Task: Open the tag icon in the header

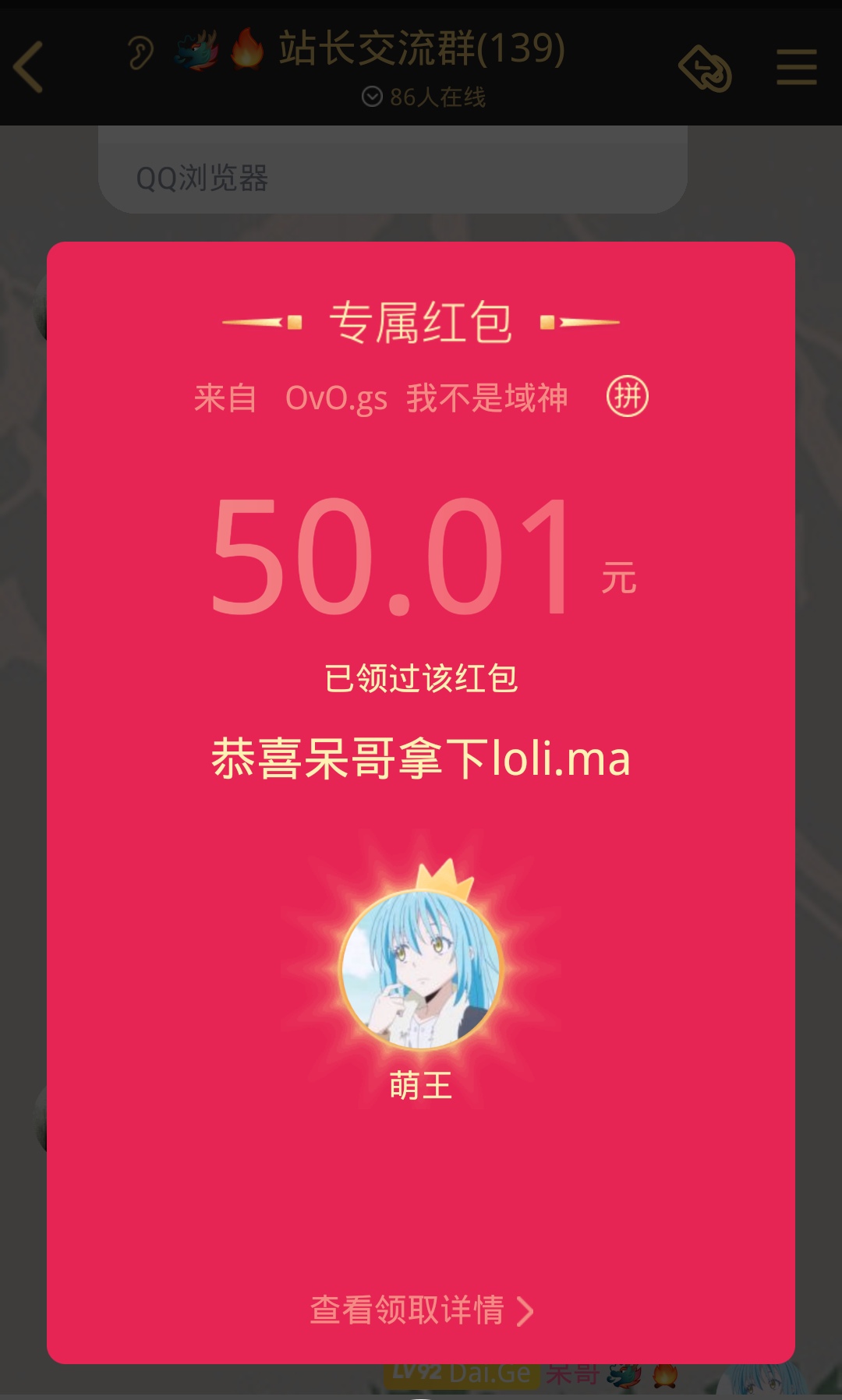Action: (x=705, y=69)
